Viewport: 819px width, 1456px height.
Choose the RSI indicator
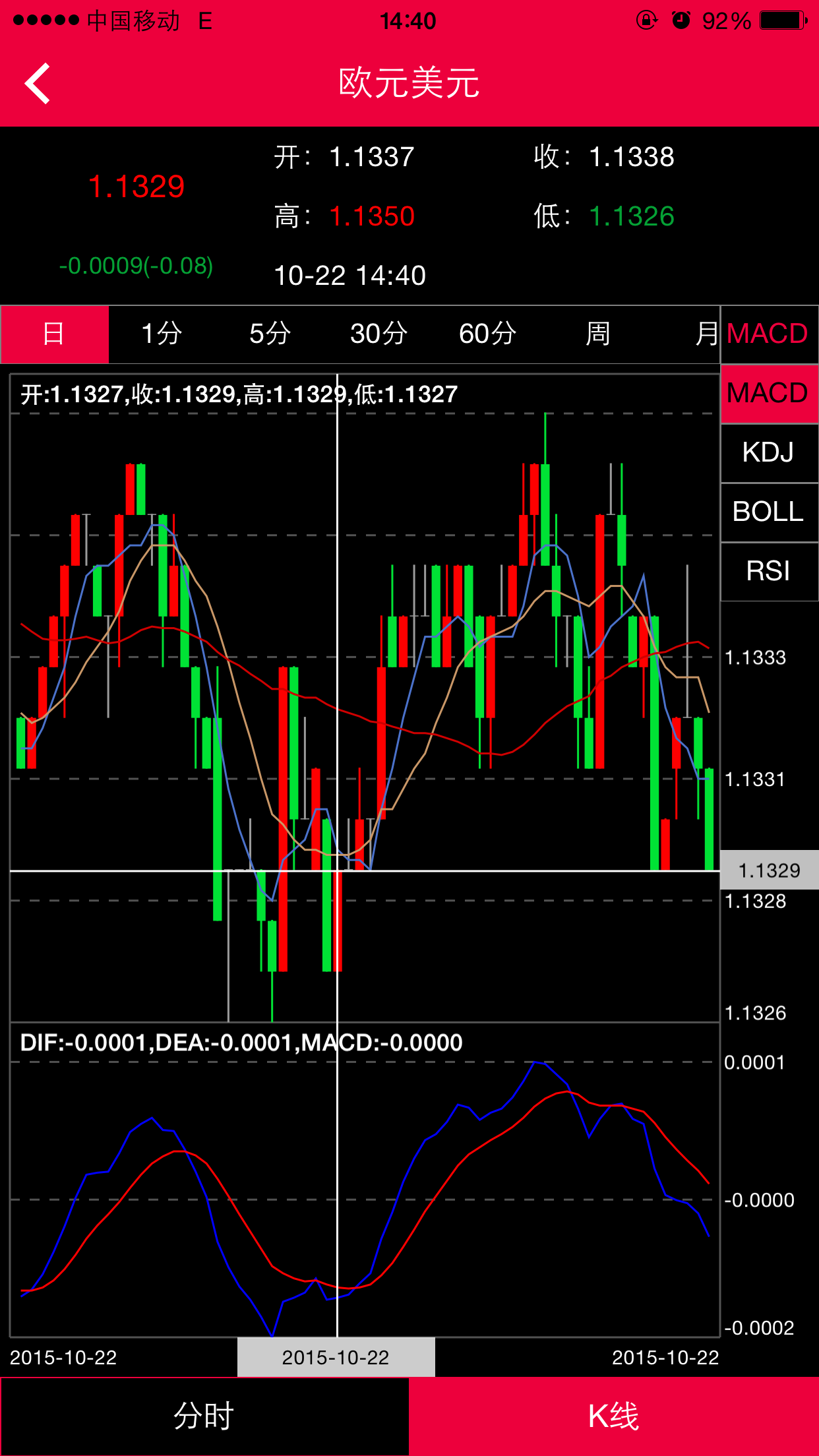(x=768, y=572)
